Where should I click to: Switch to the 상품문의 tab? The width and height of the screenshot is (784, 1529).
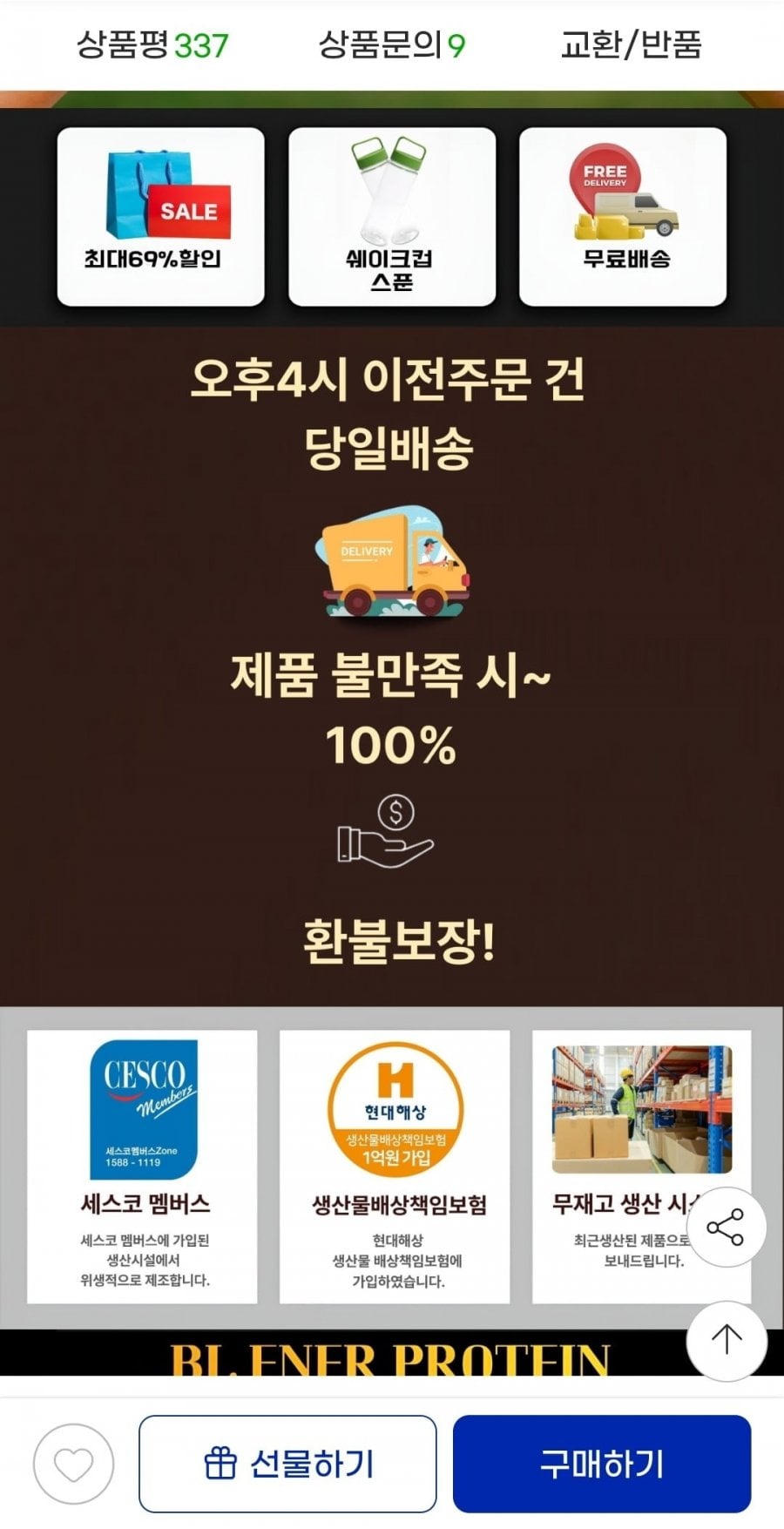tap(392, 44)
